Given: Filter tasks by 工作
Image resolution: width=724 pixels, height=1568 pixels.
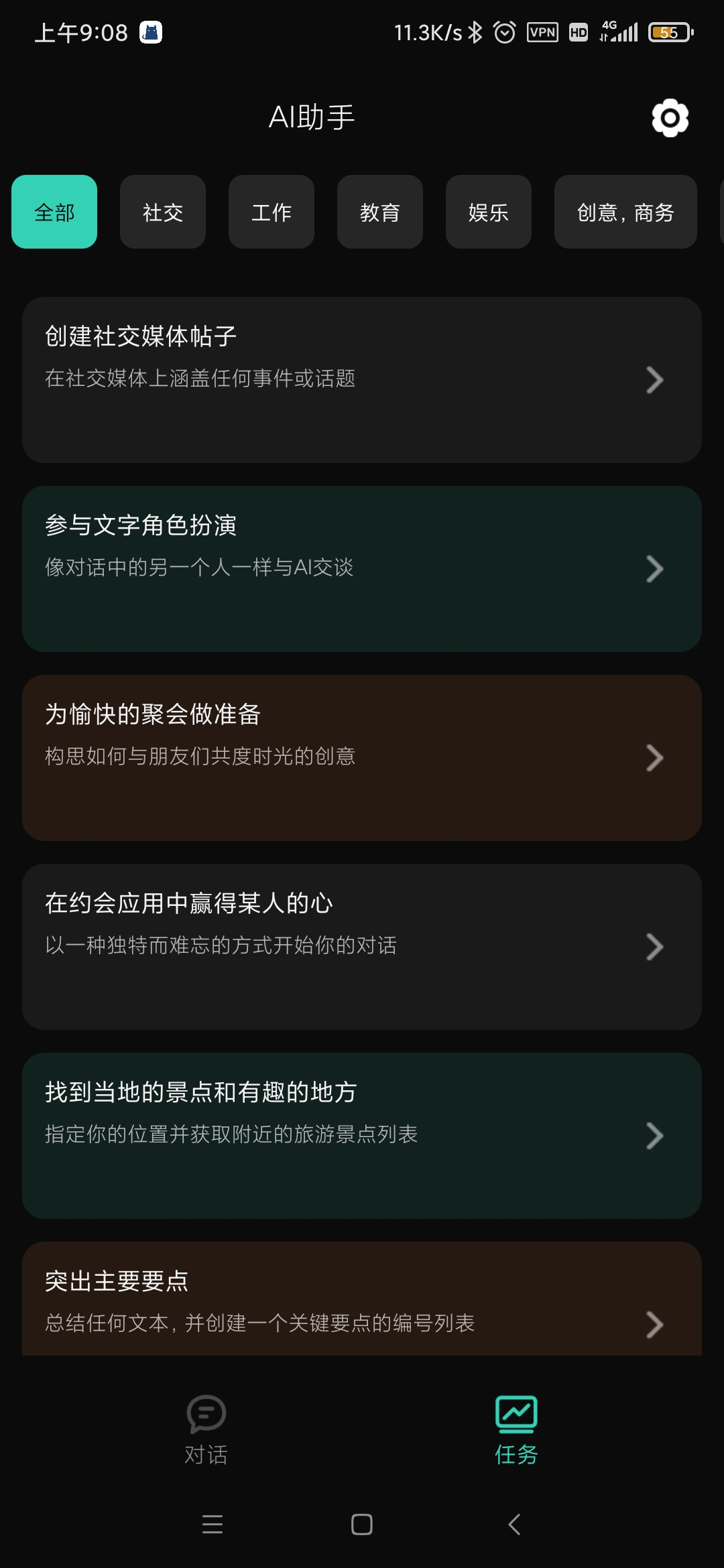Looking at the screenshot, I should point(271,212).
